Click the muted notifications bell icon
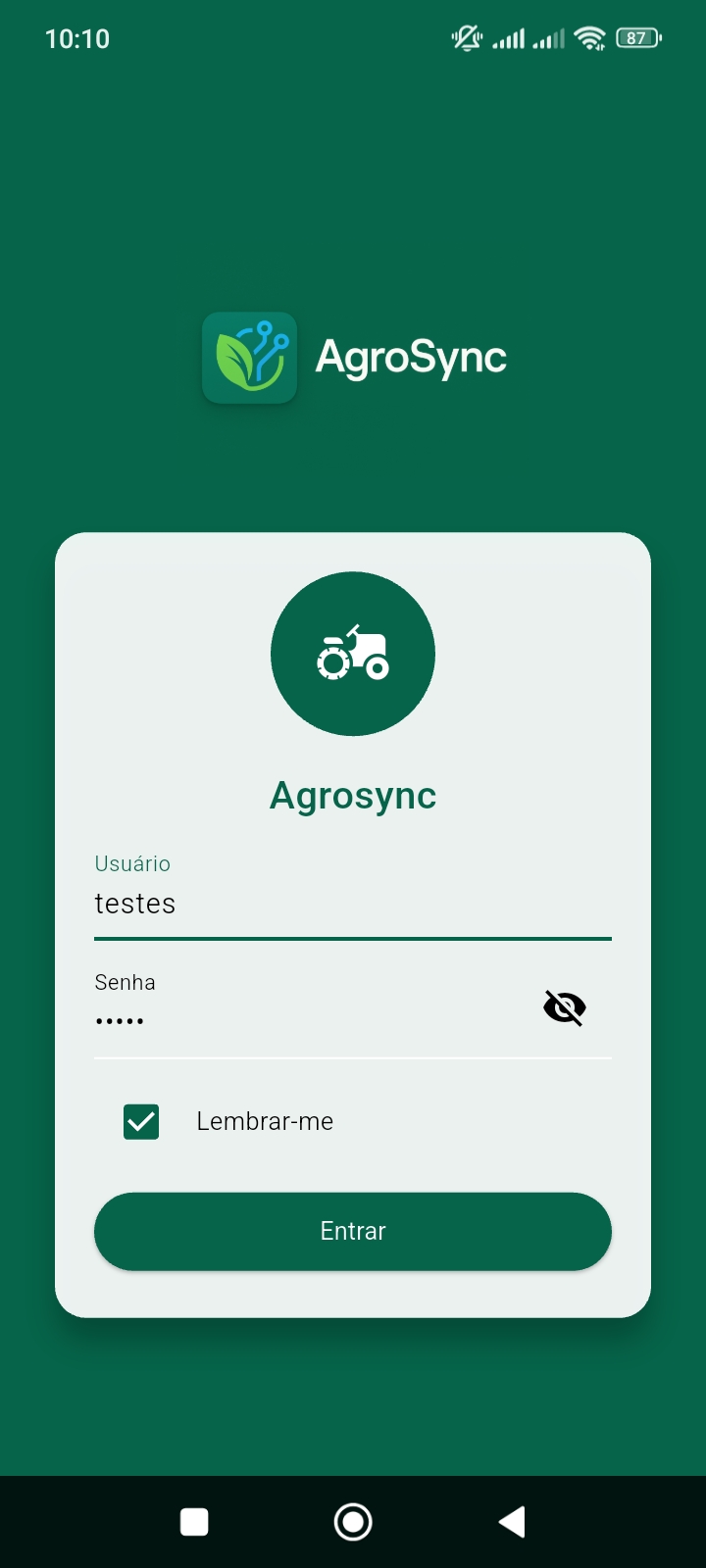Screen dimensions: 706x1568 click(x=468, y=37)
